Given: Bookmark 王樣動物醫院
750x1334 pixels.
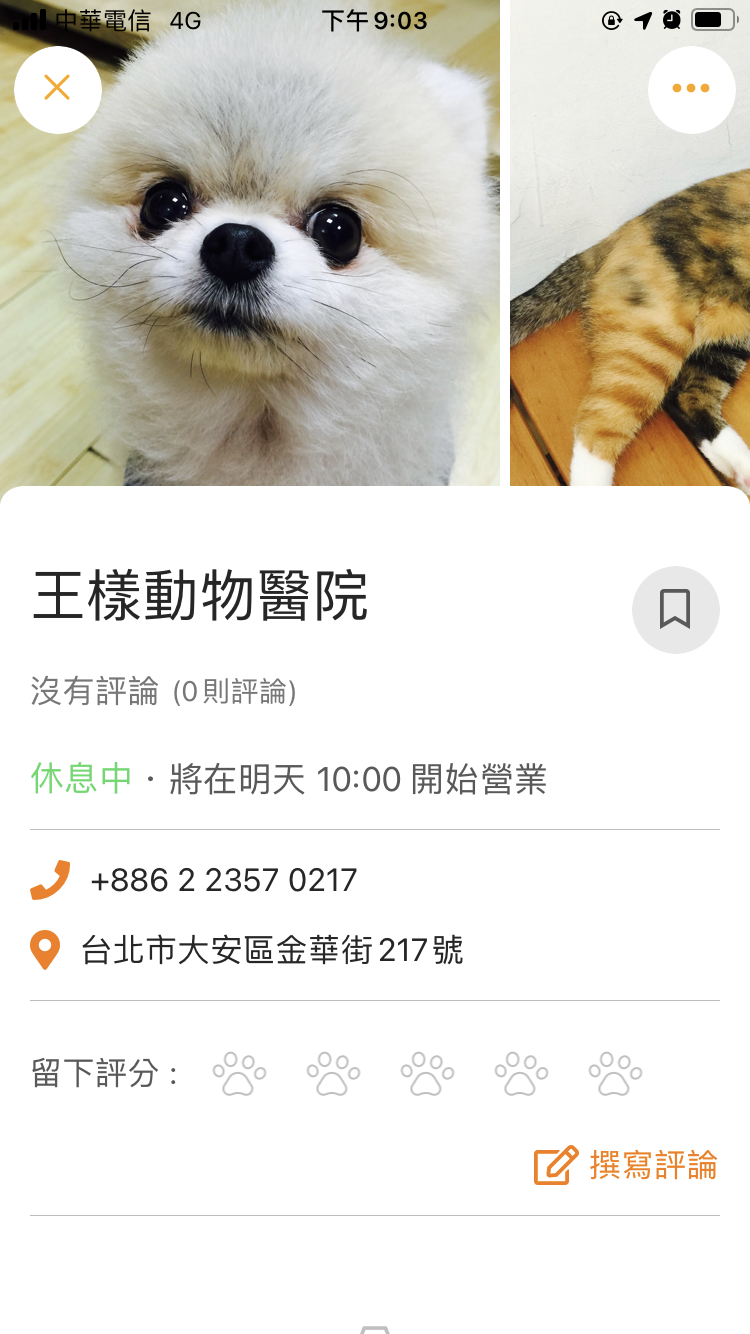Looking at the screenshot, I should [x=675, y=609].
